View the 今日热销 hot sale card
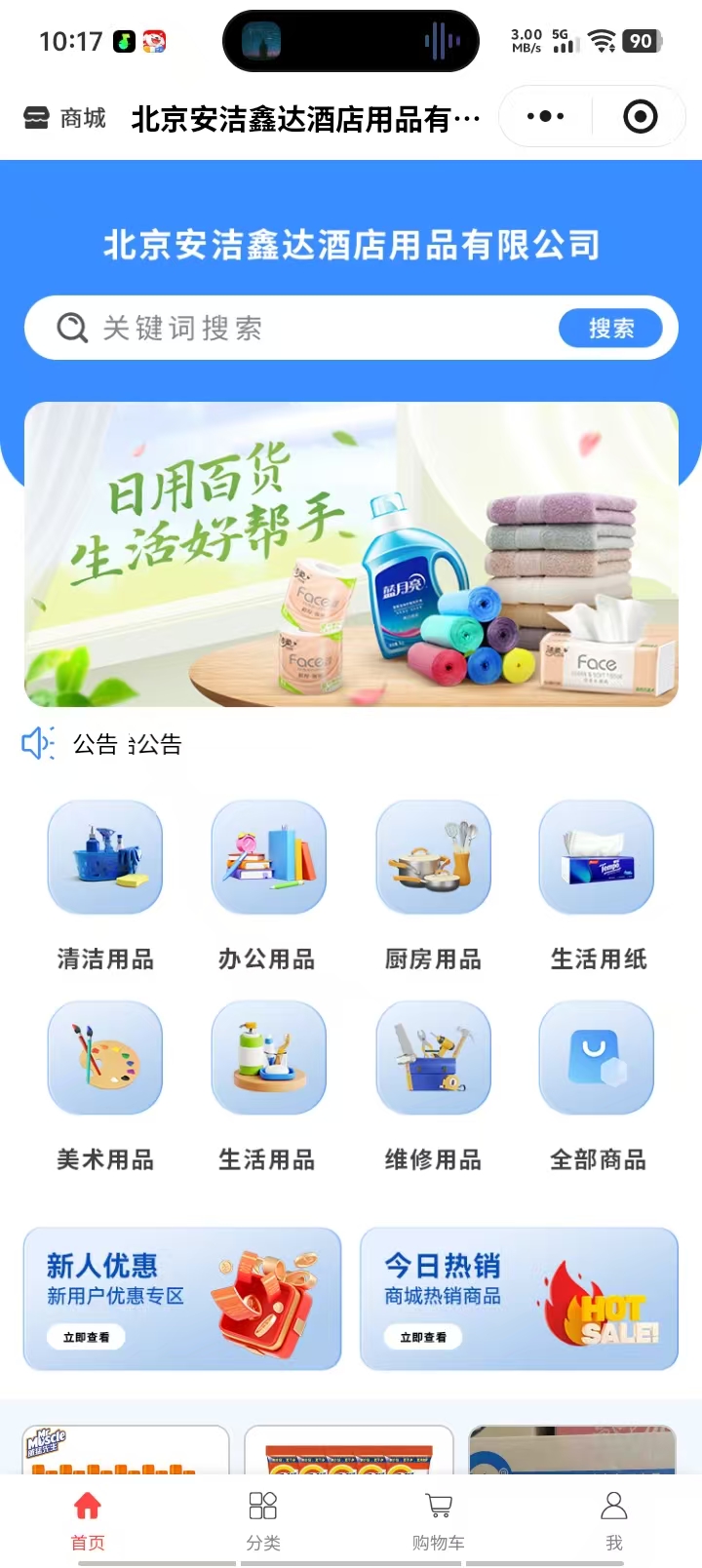Viewport: 702px width, 1568px height. (x=519, y=1299)
